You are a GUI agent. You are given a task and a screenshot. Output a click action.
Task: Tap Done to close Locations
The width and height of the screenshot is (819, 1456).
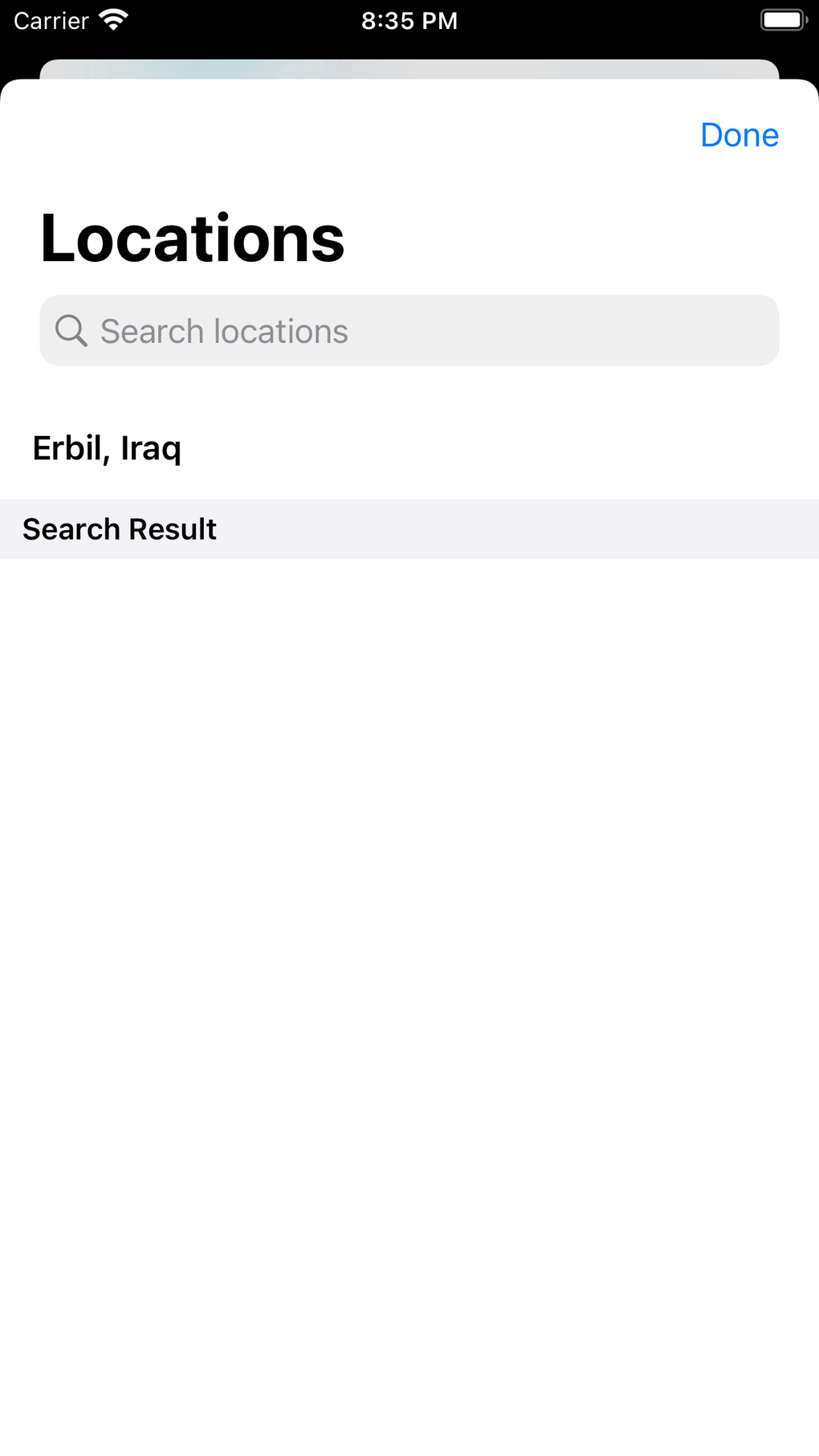[739, 135]
